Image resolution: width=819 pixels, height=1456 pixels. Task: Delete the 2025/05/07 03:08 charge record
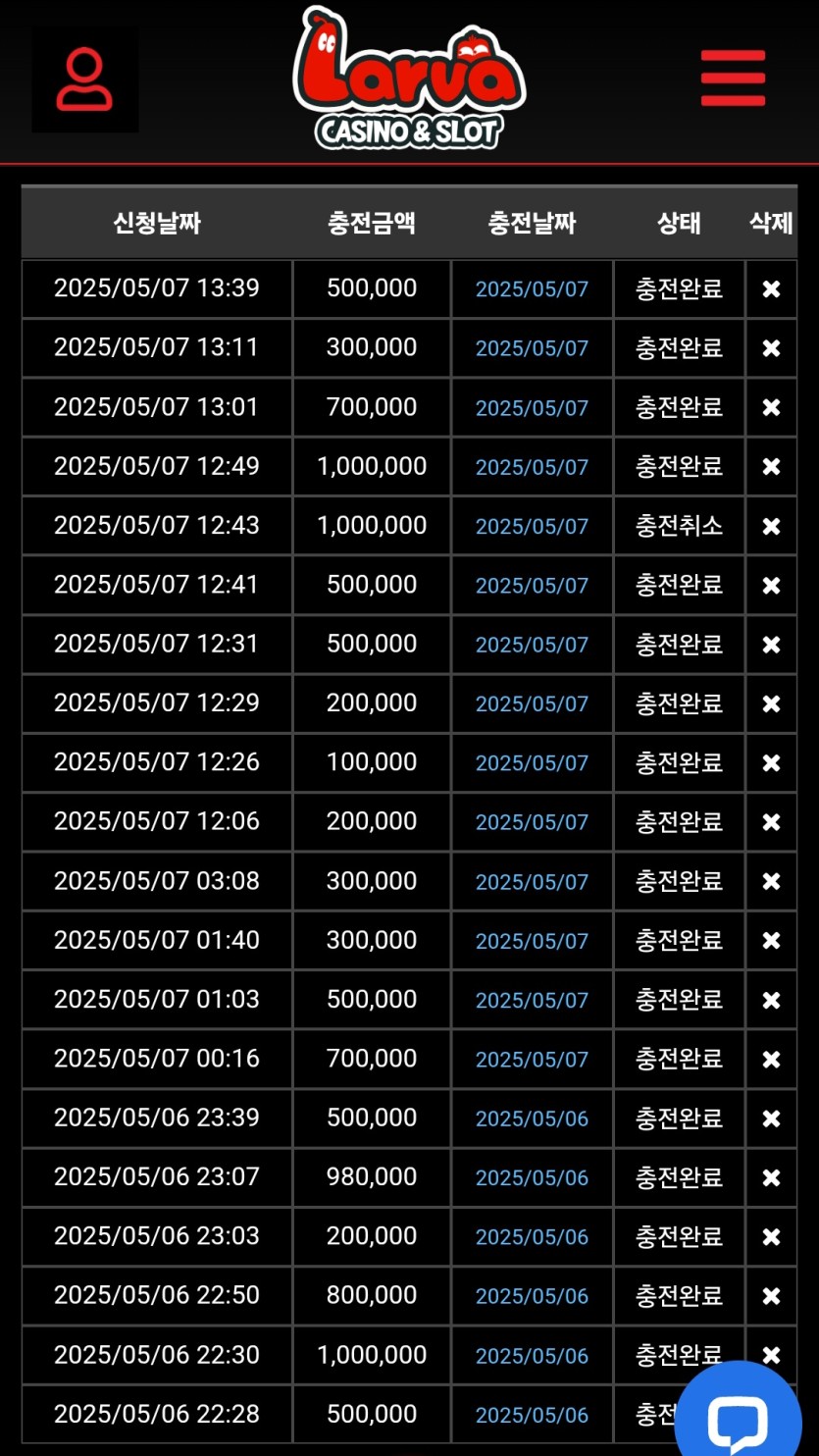[x=771, y=881]
